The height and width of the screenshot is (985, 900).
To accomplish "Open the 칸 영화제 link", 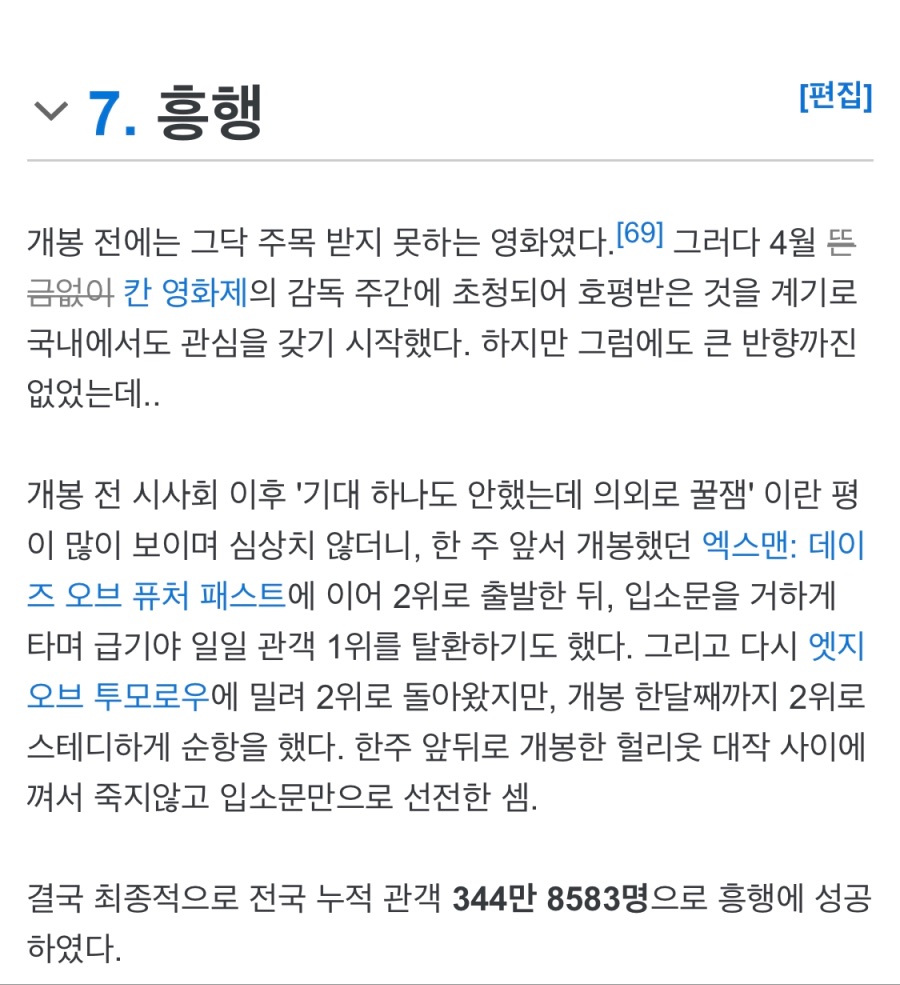I will (185, 293).
